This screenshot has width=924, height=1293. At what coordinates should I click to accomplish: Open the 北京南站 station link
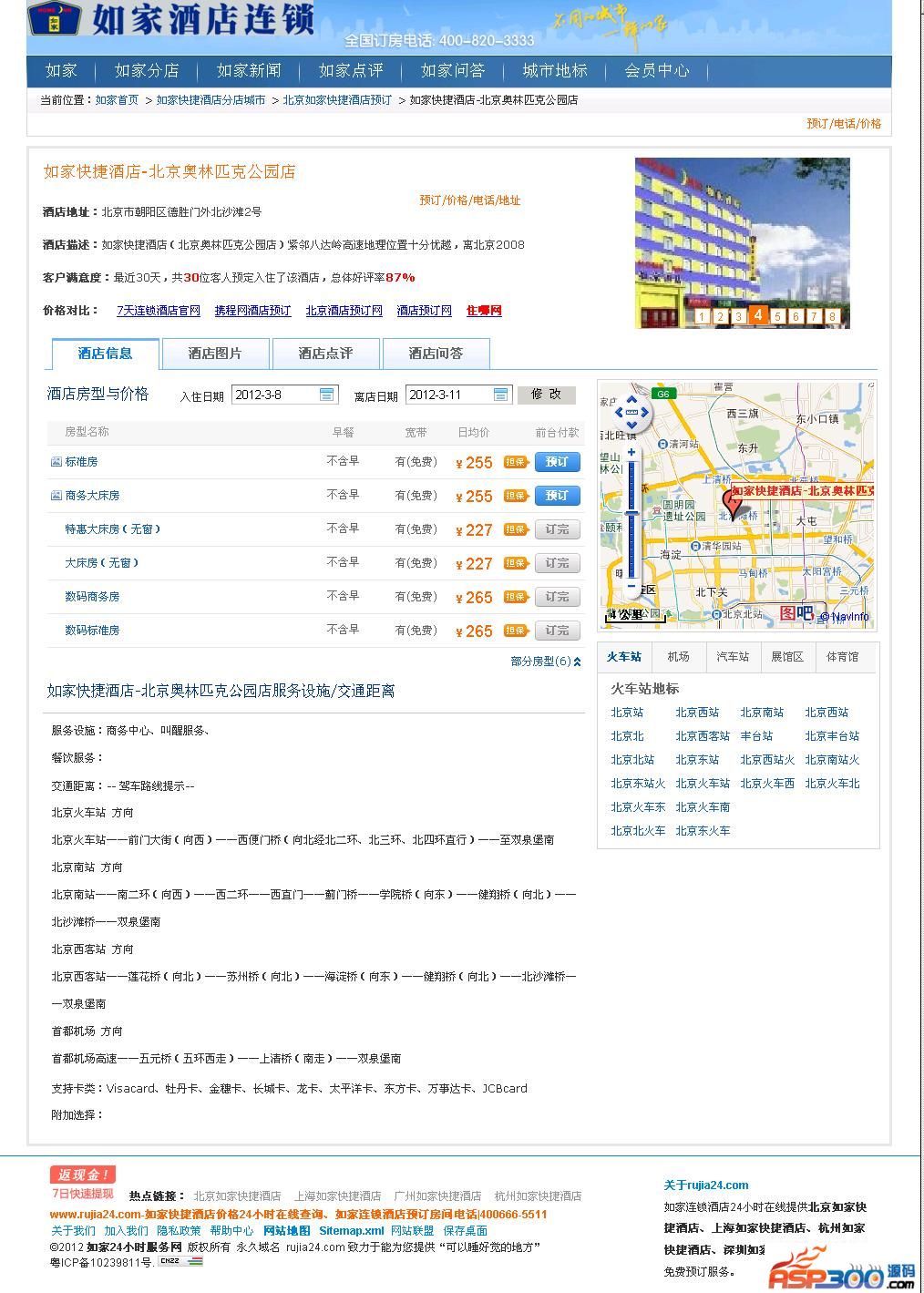coord(762,713)
